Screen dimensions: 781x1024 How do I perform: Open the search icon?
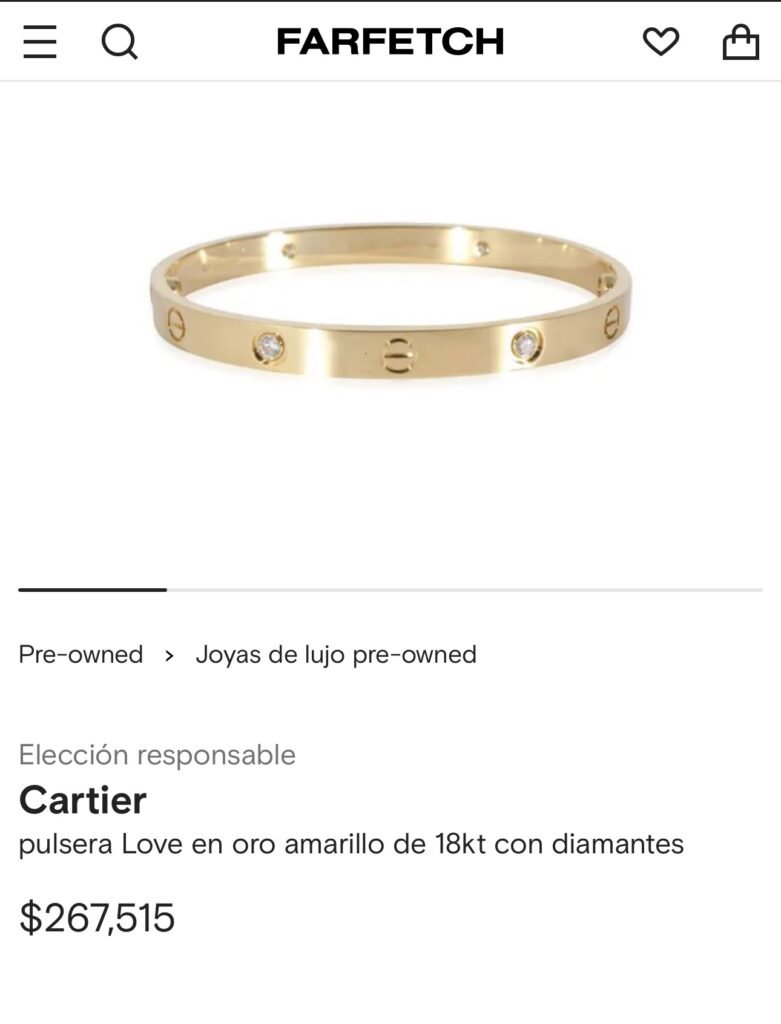tap(119, 42)
